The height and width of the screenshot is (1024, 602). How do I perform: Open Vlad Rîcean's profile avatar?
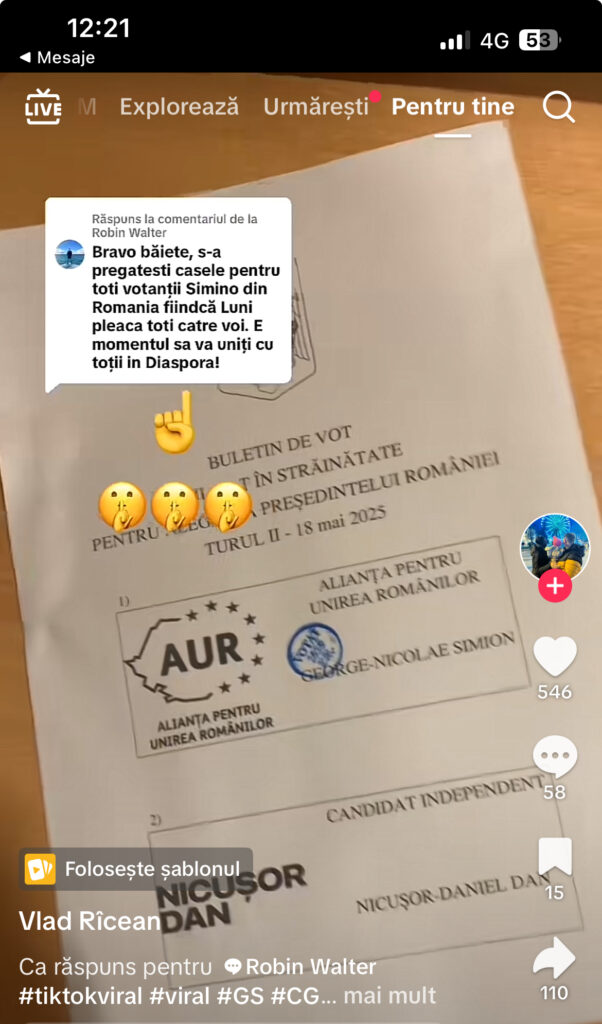[x=555, y=547]
